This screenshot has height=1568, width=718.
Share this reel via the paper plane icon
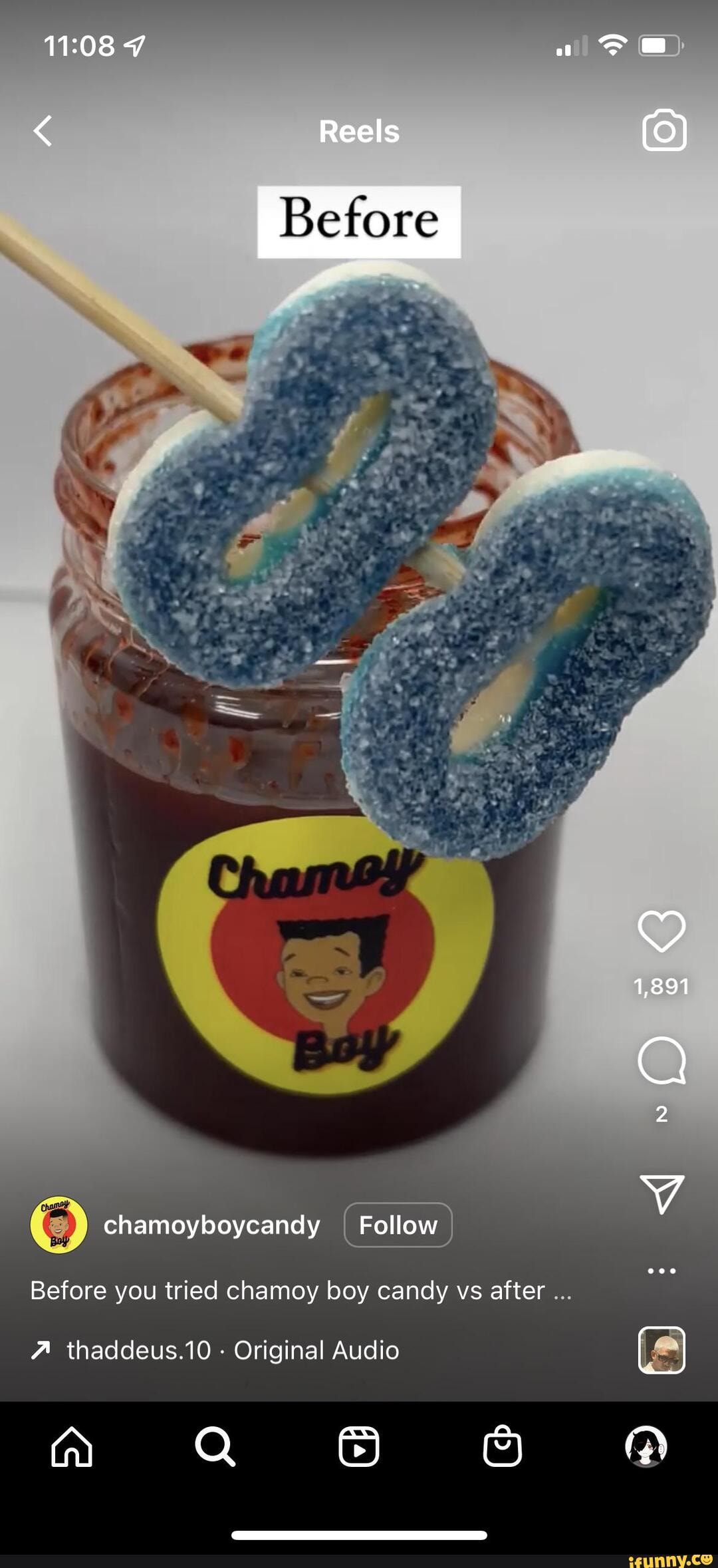click(661, 1193)
